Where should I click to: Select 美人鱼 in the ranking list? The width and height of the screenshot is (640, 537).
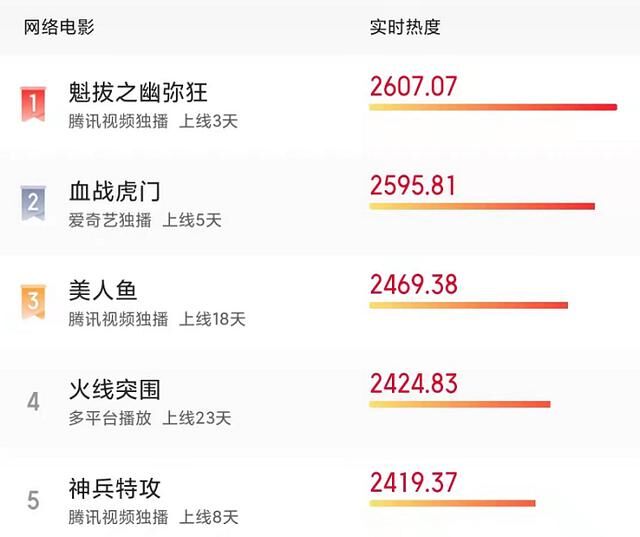[x=103, y=291]
